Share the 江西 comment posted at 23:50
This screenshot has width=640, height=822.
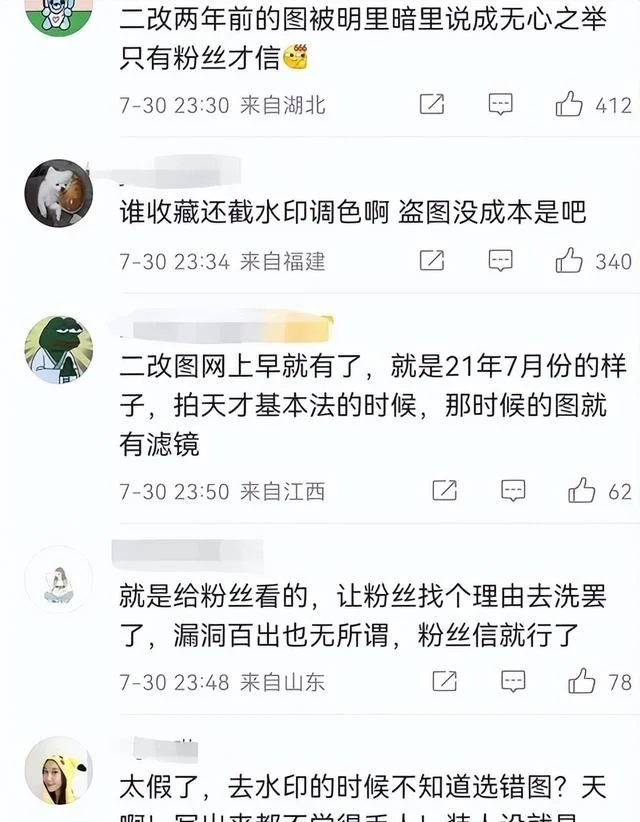point(444,490)
